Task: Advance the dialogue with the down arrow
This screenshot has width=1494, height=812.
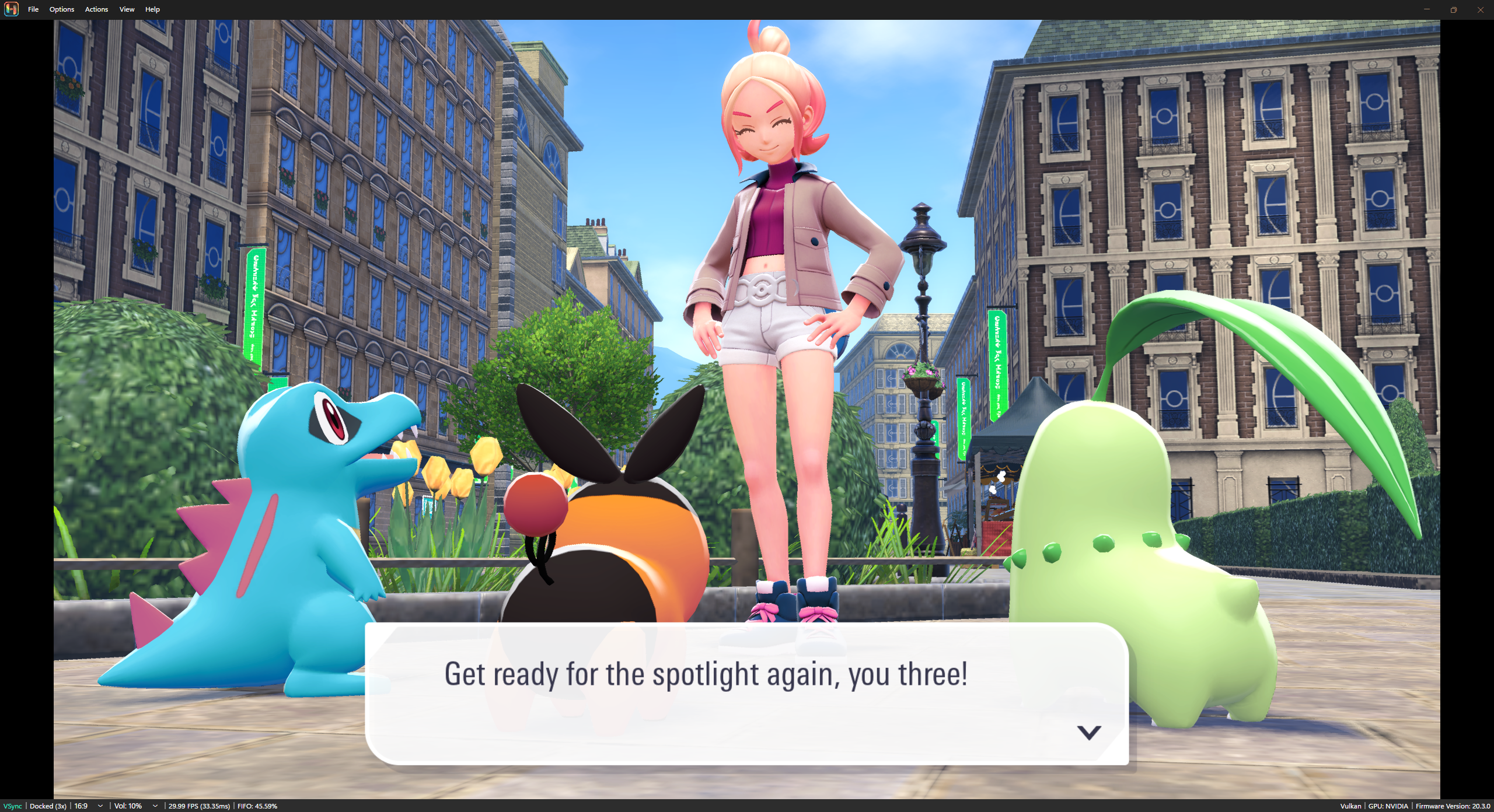Action: 1088,733
